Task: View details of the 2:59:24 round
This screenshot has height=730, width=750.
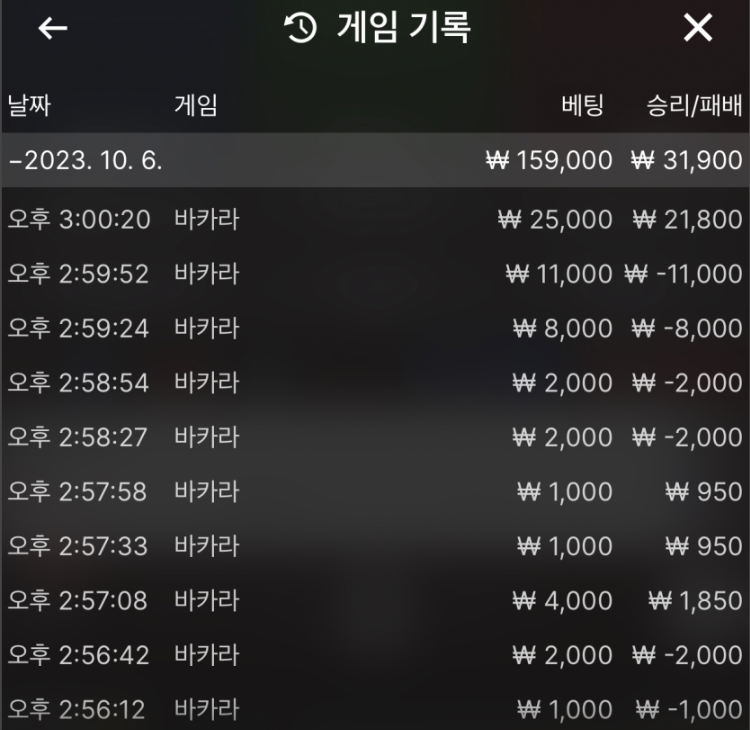Action: [x=375, y=329]
